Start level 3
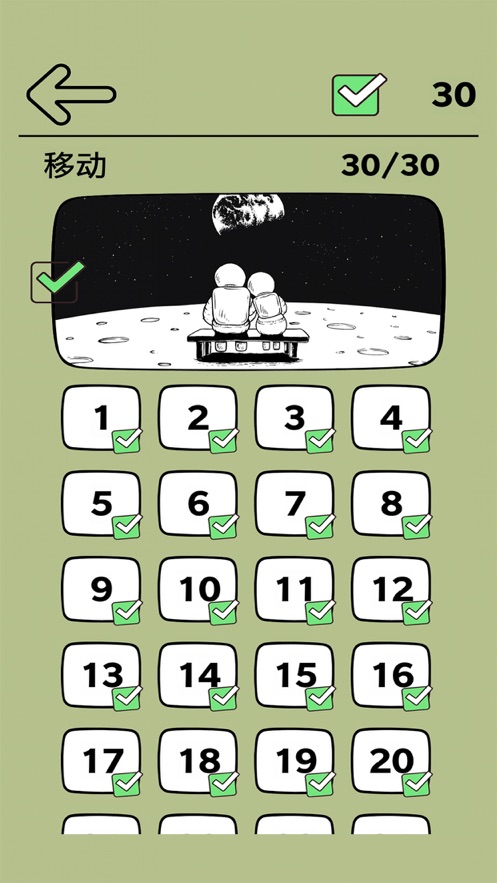This screenshot has width=497, height=883. (x=294, y=418)
